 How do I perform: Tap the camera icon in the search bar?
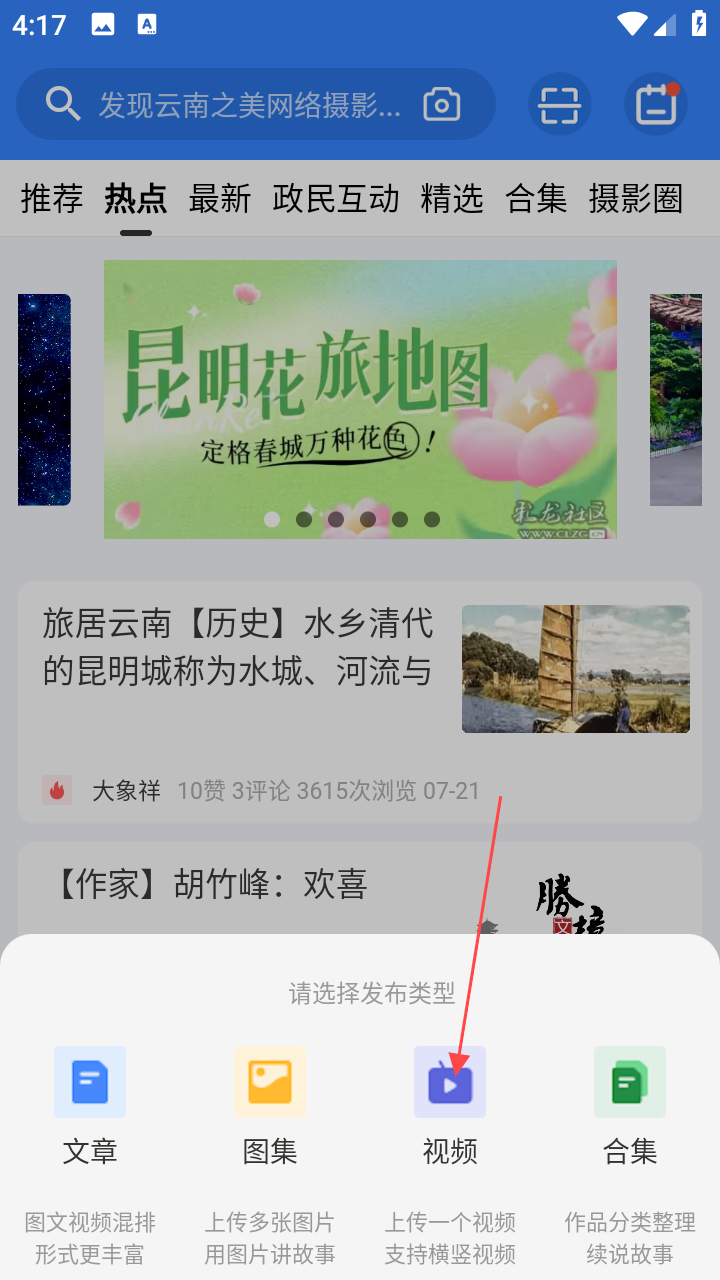coord(442,104)
